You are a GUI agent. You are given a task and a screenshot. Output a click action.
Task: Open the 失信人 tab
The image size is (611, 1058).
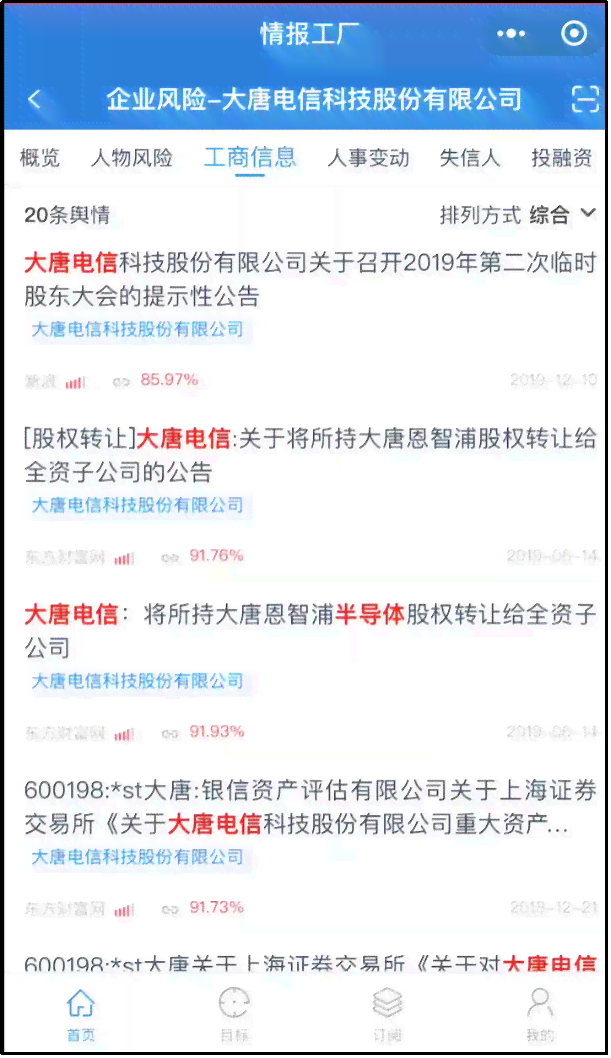pos(470,158)
